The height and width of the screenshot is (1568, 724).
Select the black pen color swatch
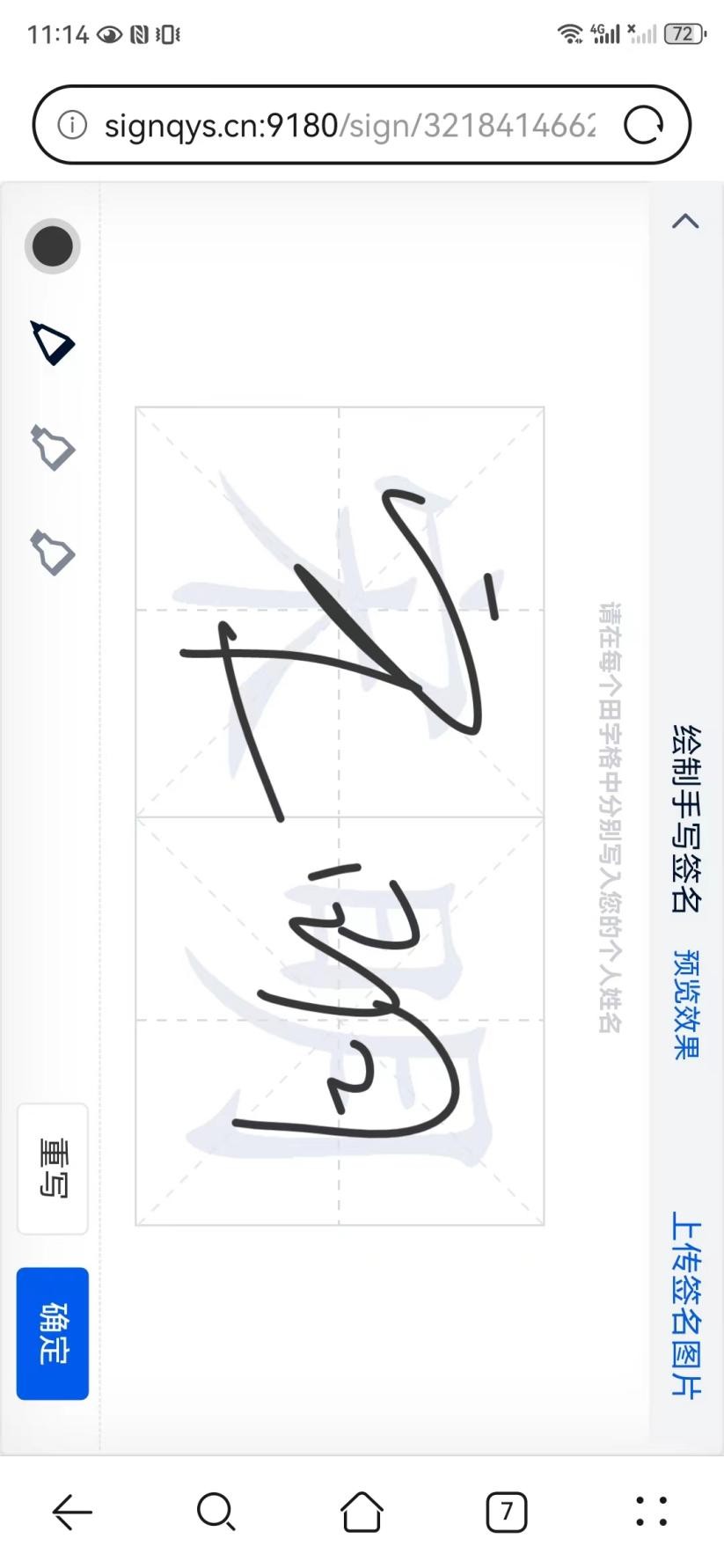(52, 246)
